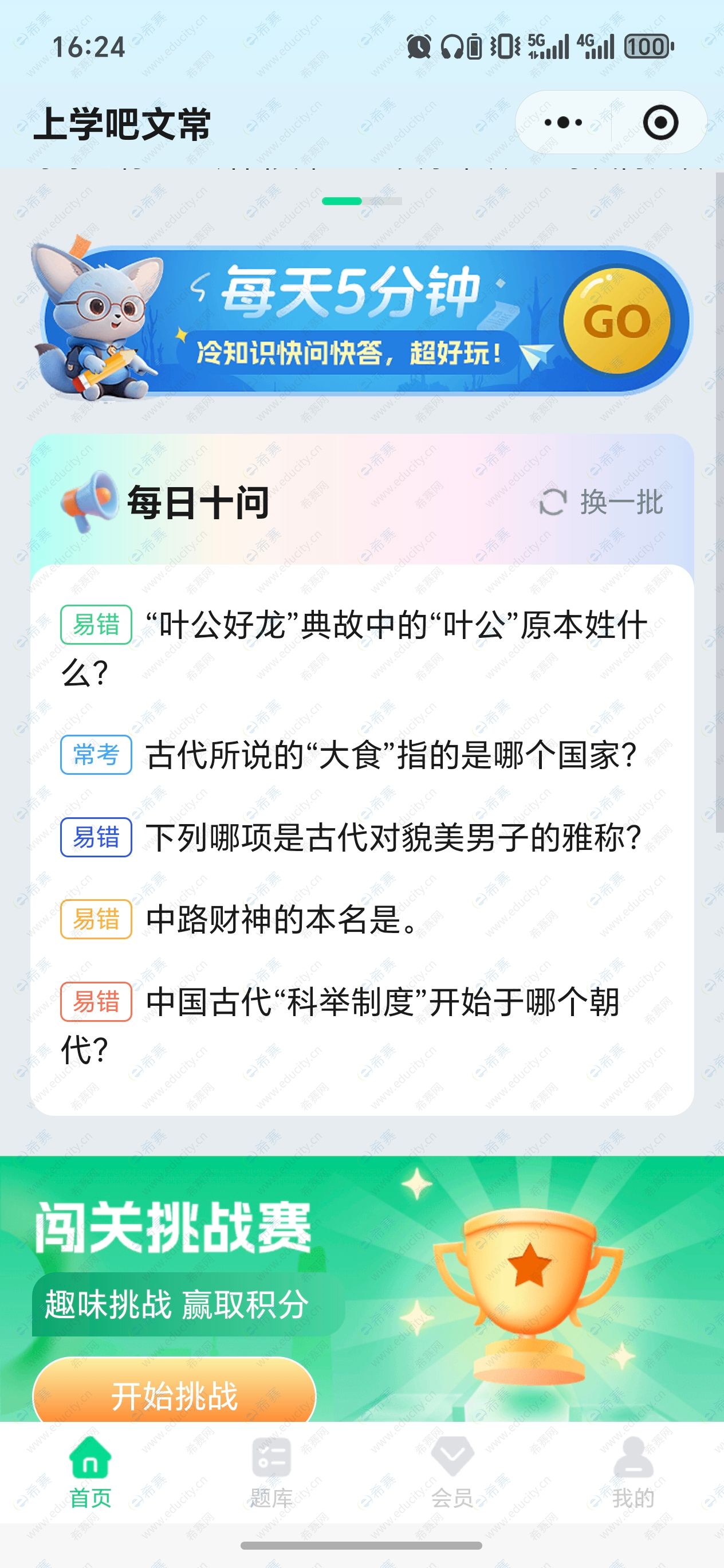Open the question about 貌美男子 雅称
Image resolution: width=724 pixels, height=1568 pixels.
[x=392, y=837]
